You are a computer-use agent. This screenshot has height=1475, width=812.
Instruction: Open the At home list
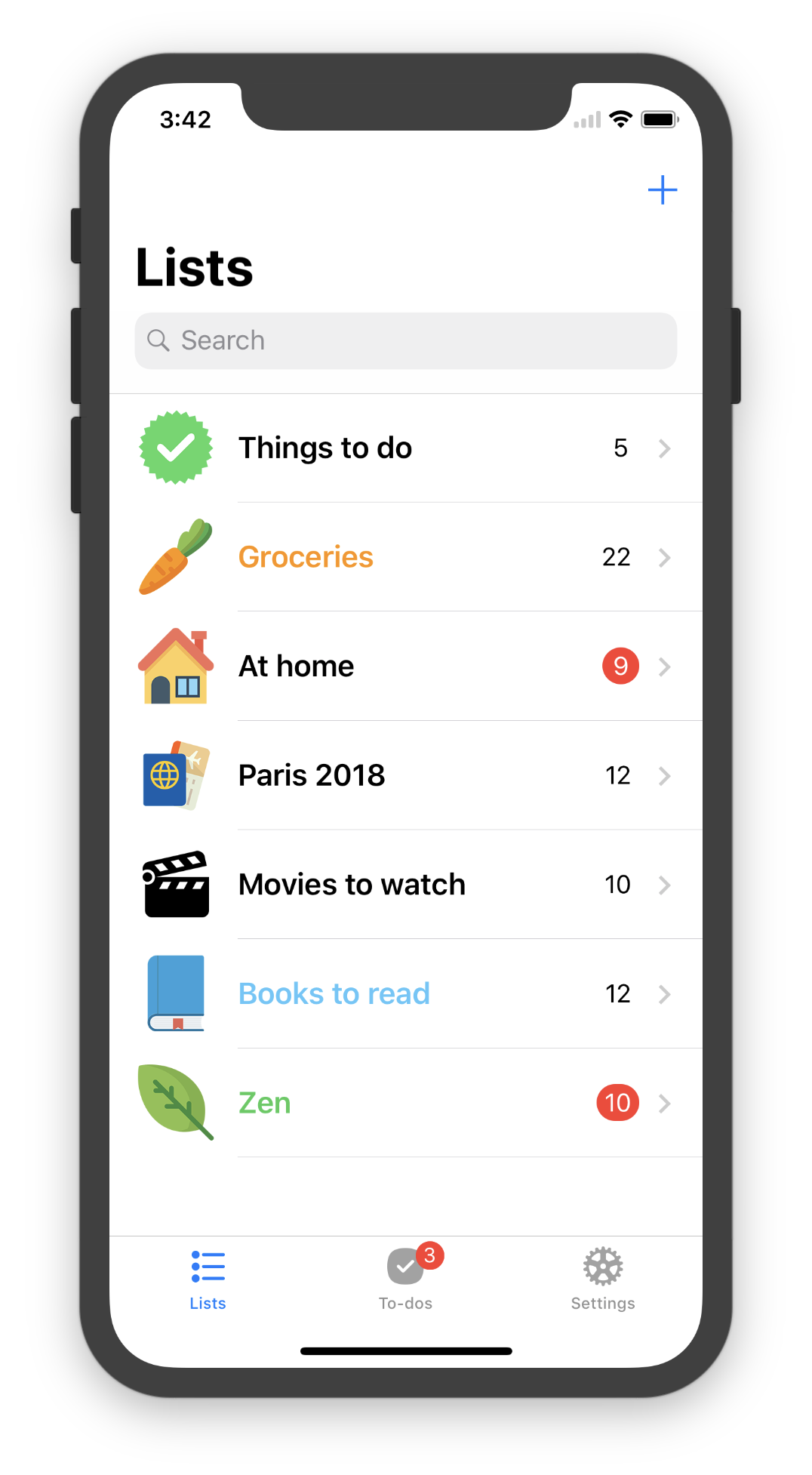(406, 667)
